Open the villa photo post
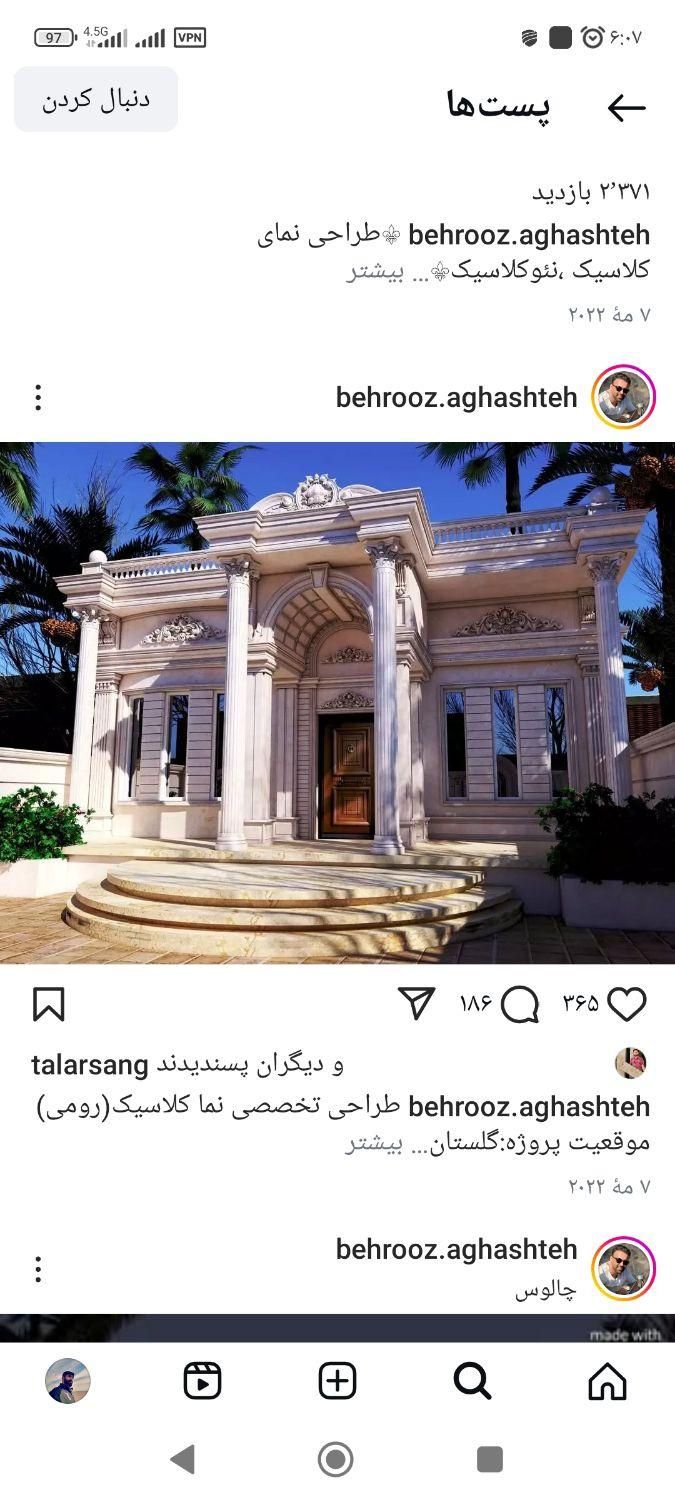This screenshot has height=1500, width=675. pyautogui.click(x=337, y=702)
